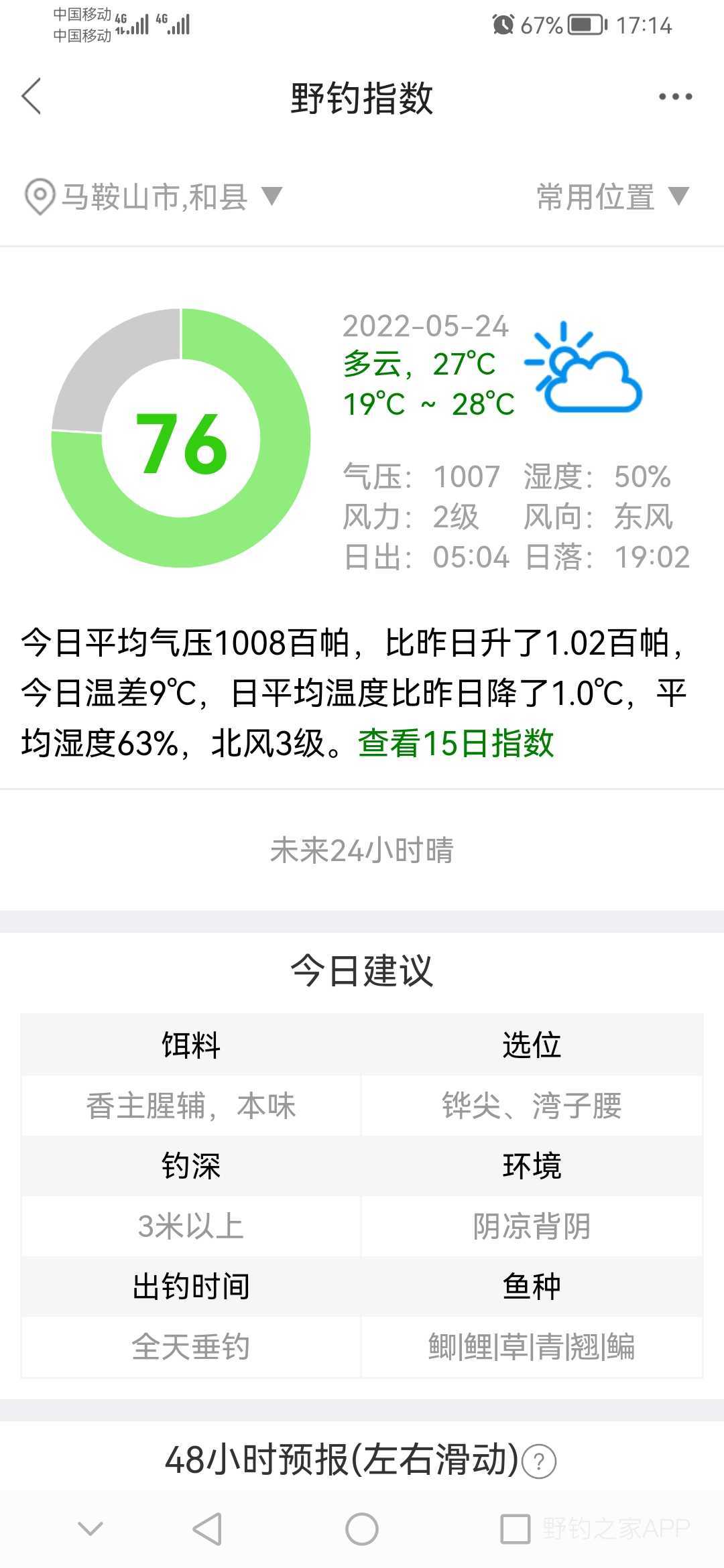
Task: Open the three-dot overflow menu
Action: (x=675, y=97)
